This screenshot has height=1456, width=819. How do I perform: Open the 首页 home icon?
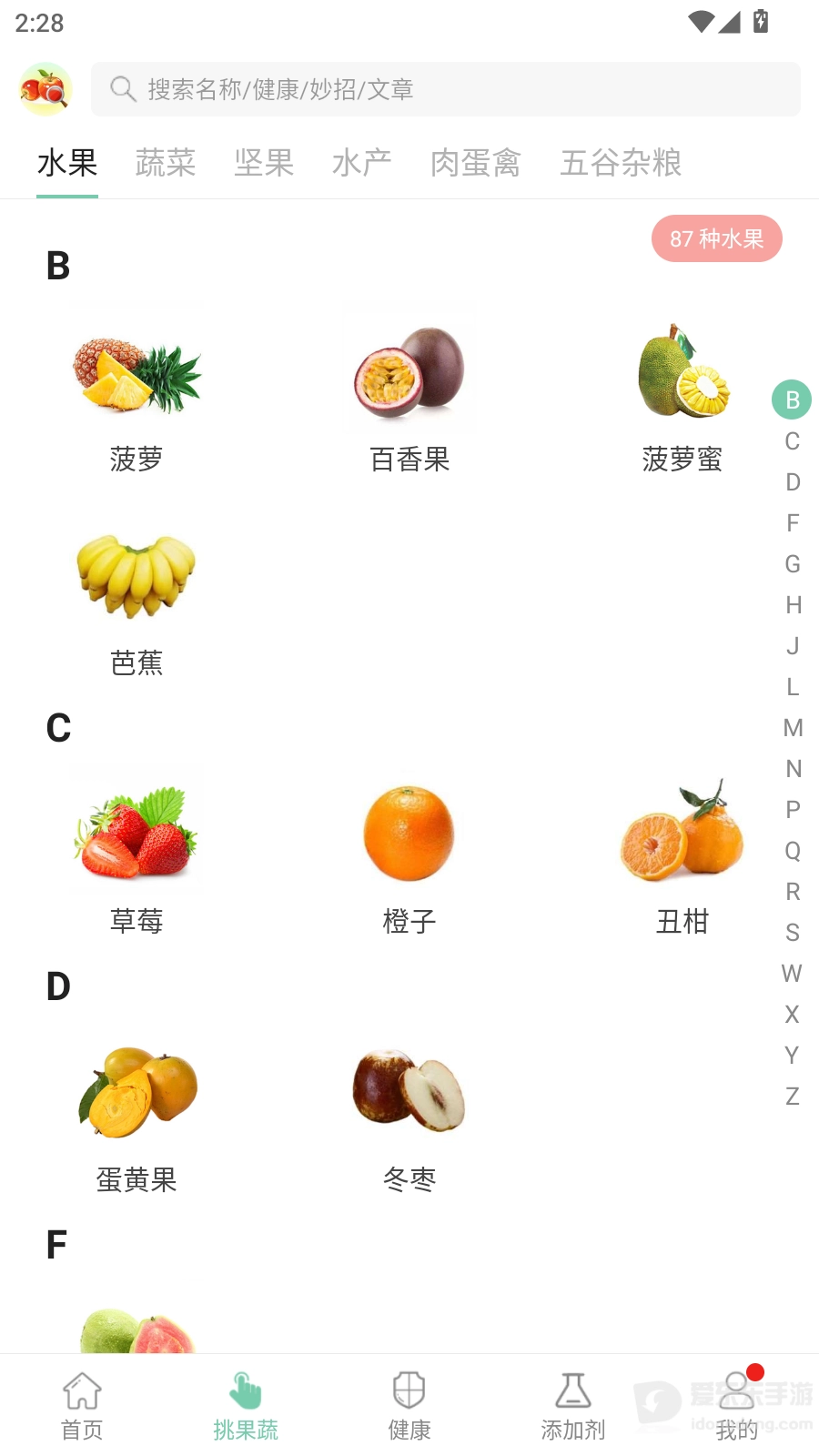[82, 1401]
